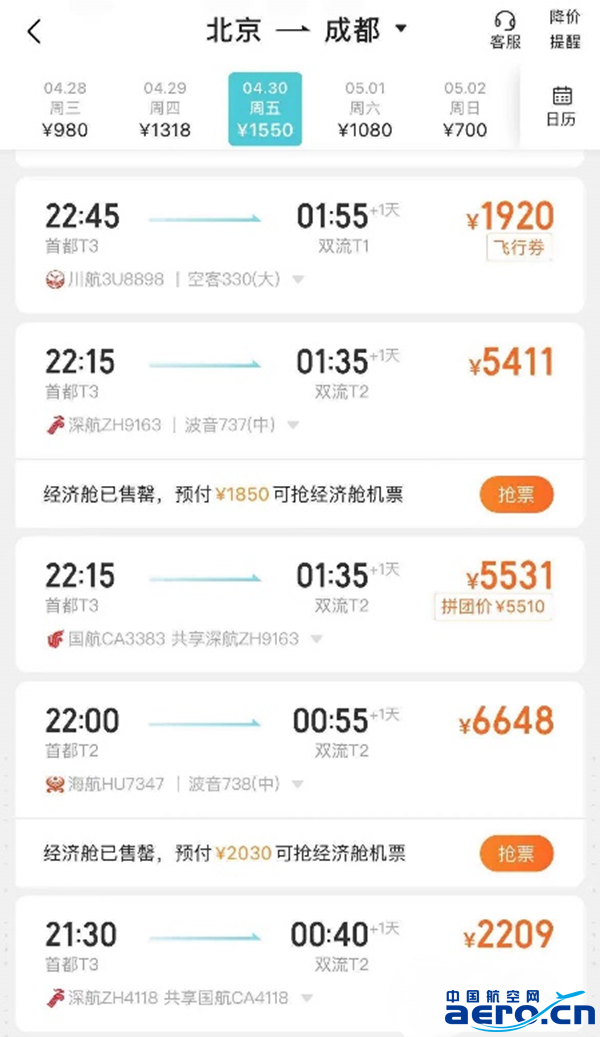600x1037 pixels.
Task: Select date 04.29 周四 ¥1318
Action: click(165, 109)
